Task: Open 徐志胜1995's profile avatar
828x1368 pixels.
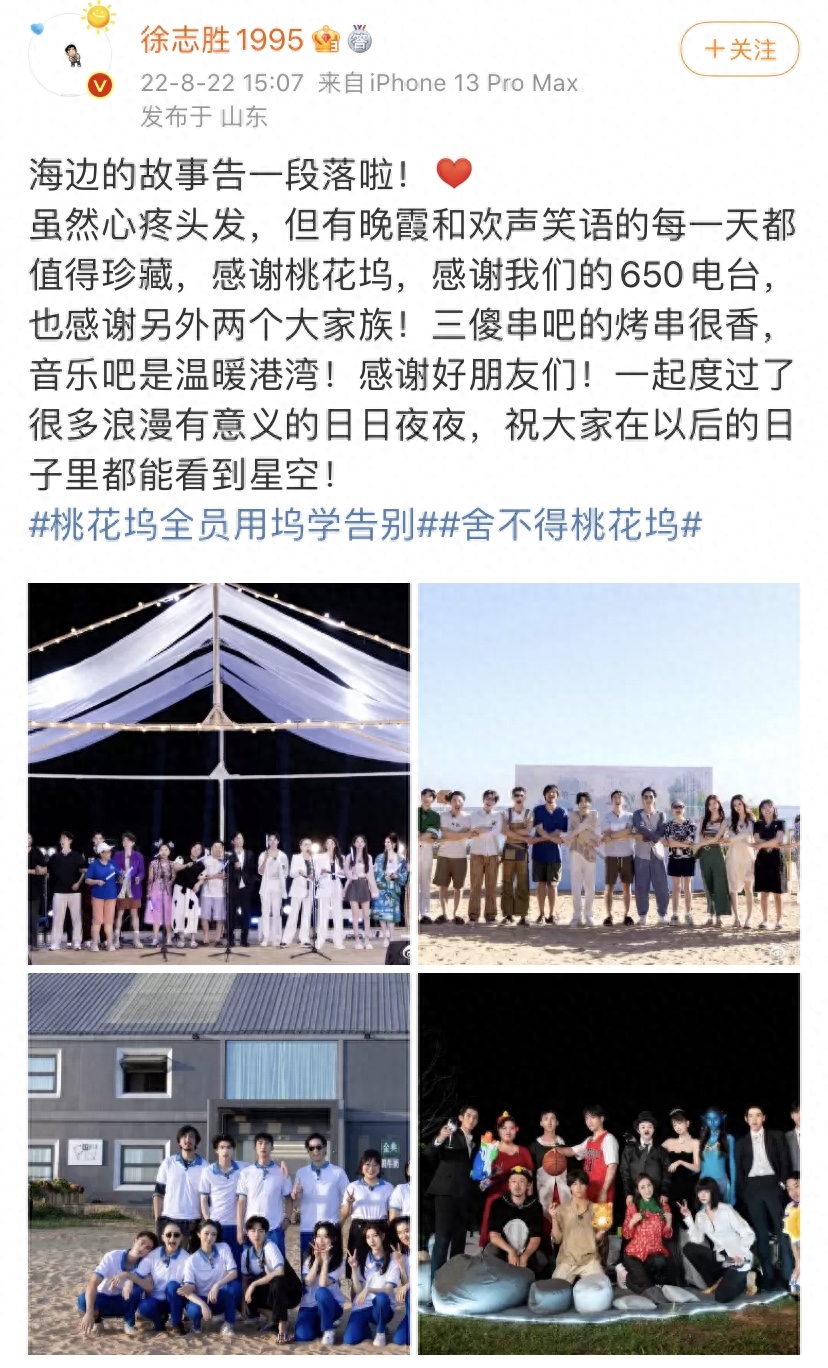Action: [x=71, y=55]
